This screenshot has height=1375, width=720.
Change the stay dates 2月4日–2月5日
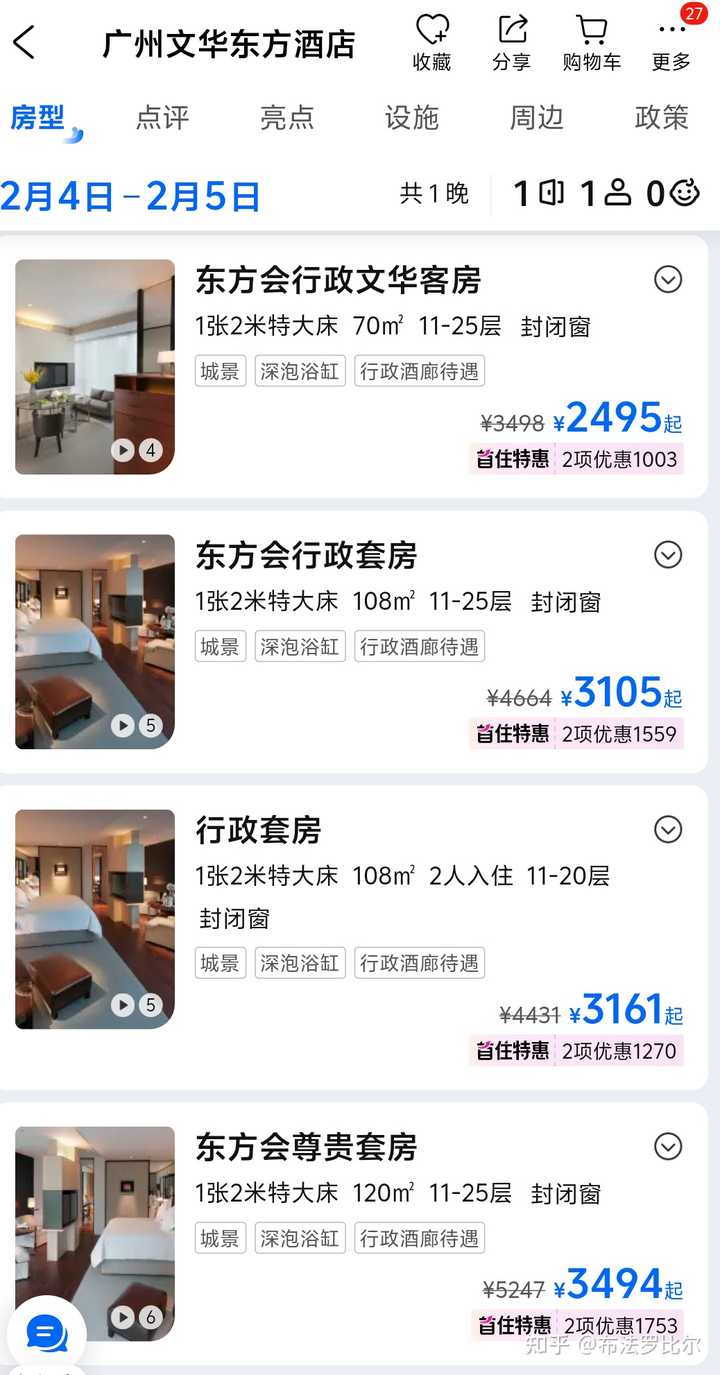coord(131,196)
